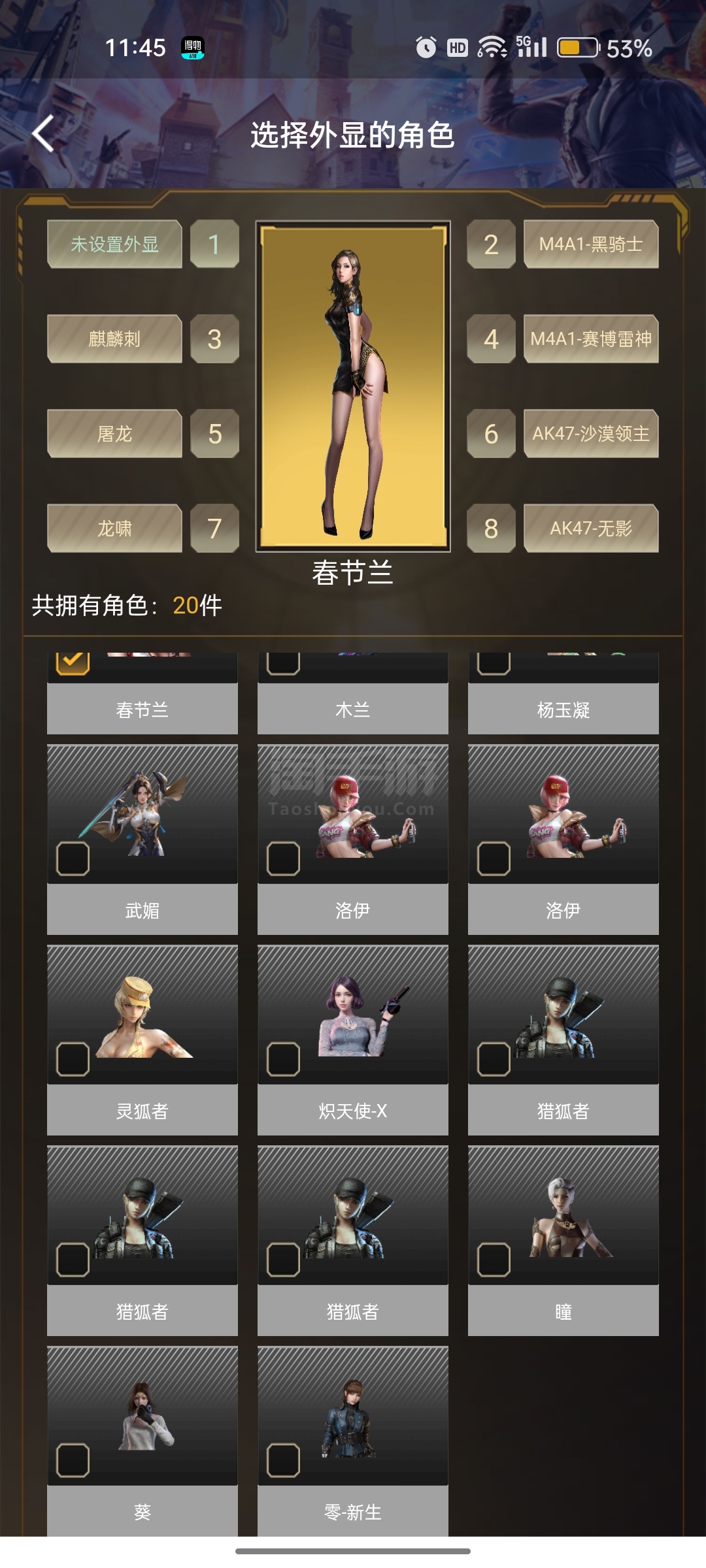Screen dimensions: 706x1568
Task: Select the AK47-无影 slot
Action: pyautogui.click(x=591, y=529)
